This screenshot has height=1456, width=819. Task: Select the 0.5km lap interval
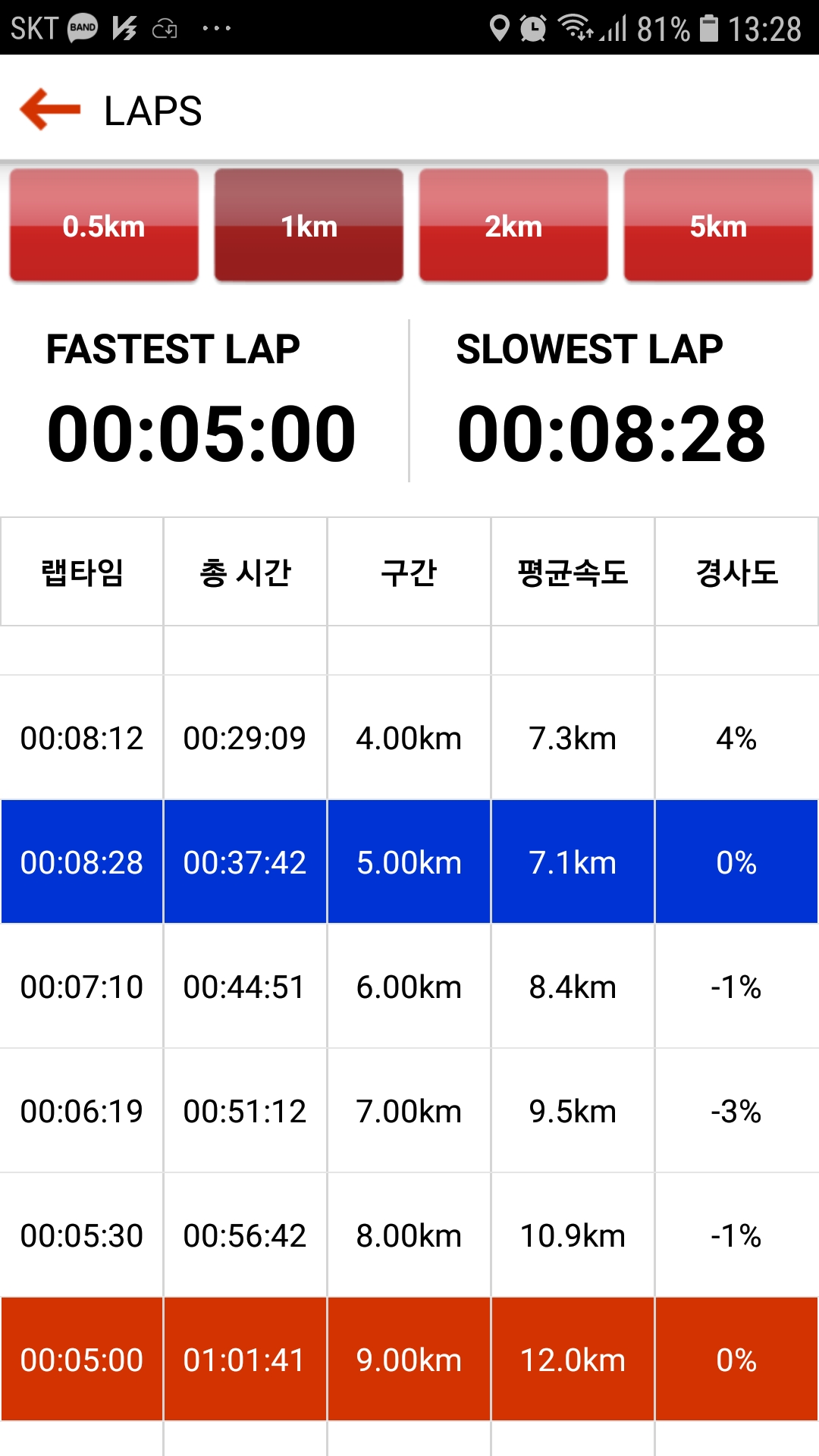click(104, 225)
